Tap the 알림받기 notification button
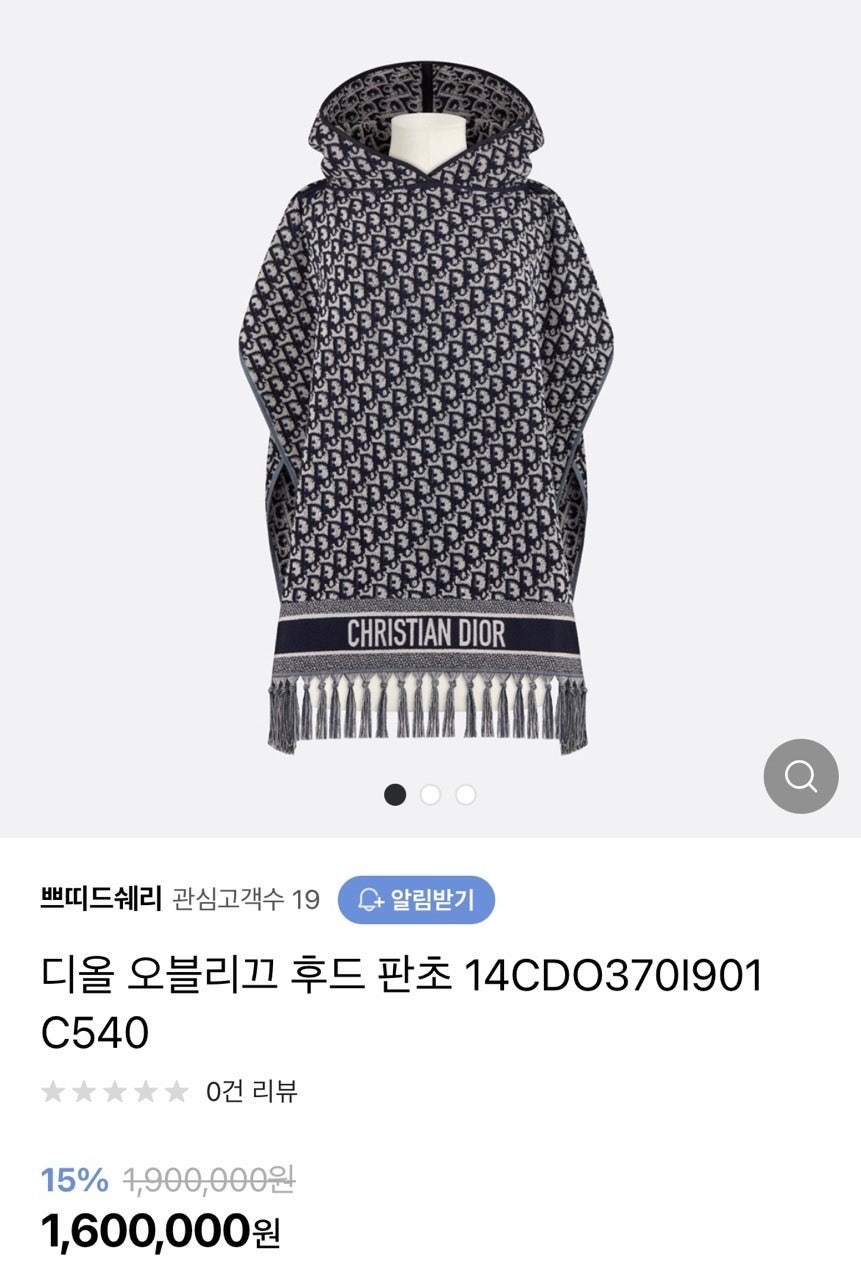Viewport: 861px width, 1278px height. [416, 899]
